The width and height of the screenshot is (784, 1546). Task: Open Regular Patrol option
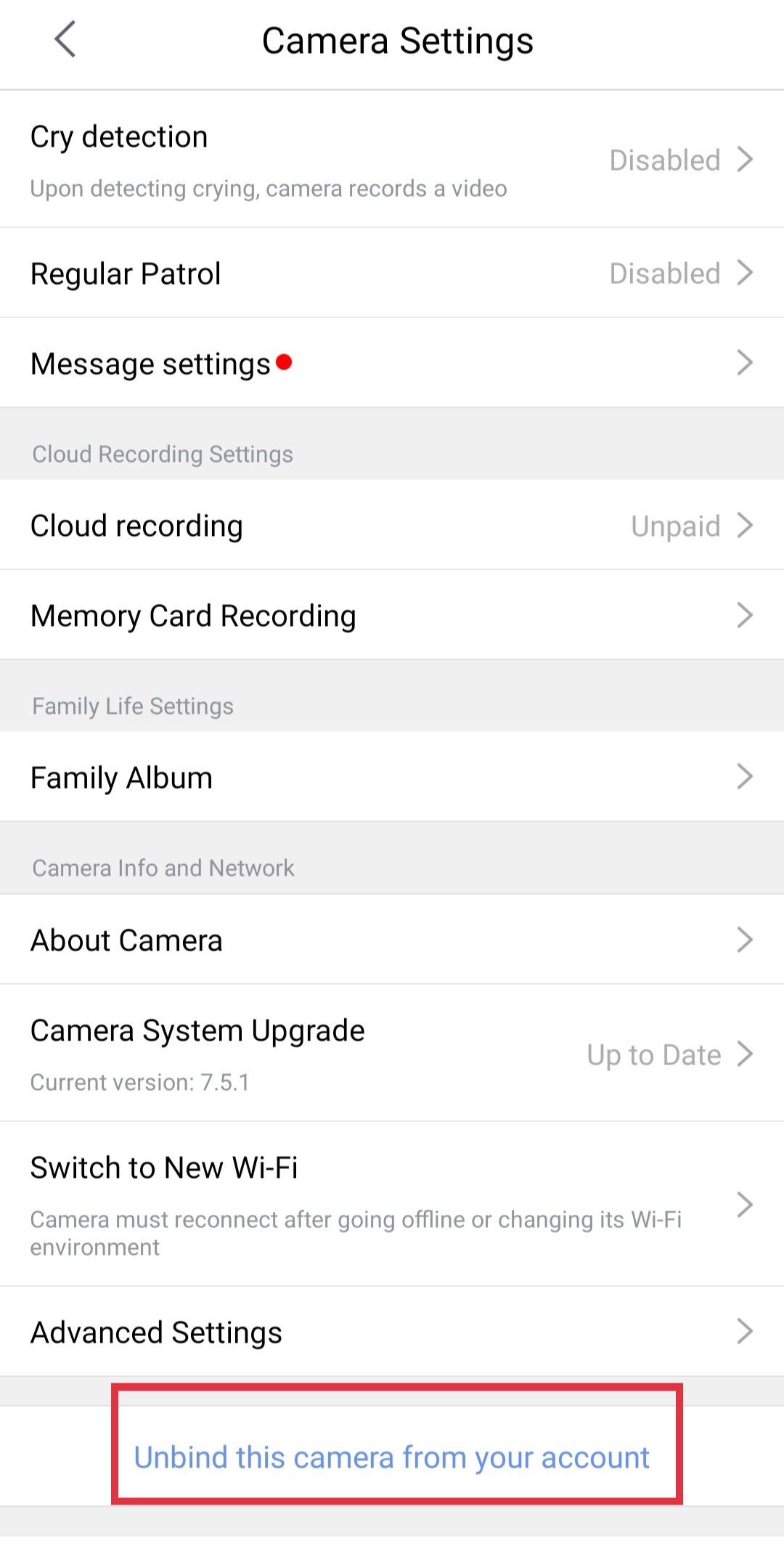click(392, 273)
